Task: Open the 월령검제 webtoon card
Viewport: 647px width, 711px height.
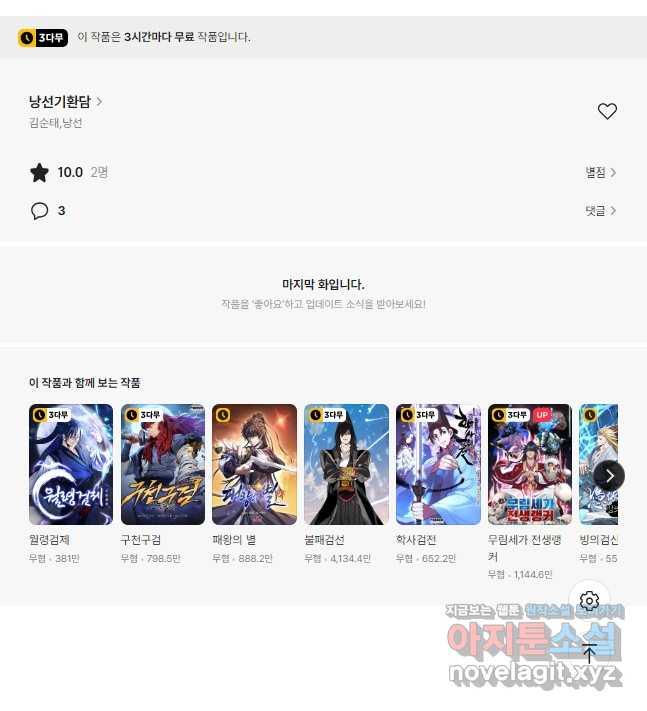Action: 71,464
